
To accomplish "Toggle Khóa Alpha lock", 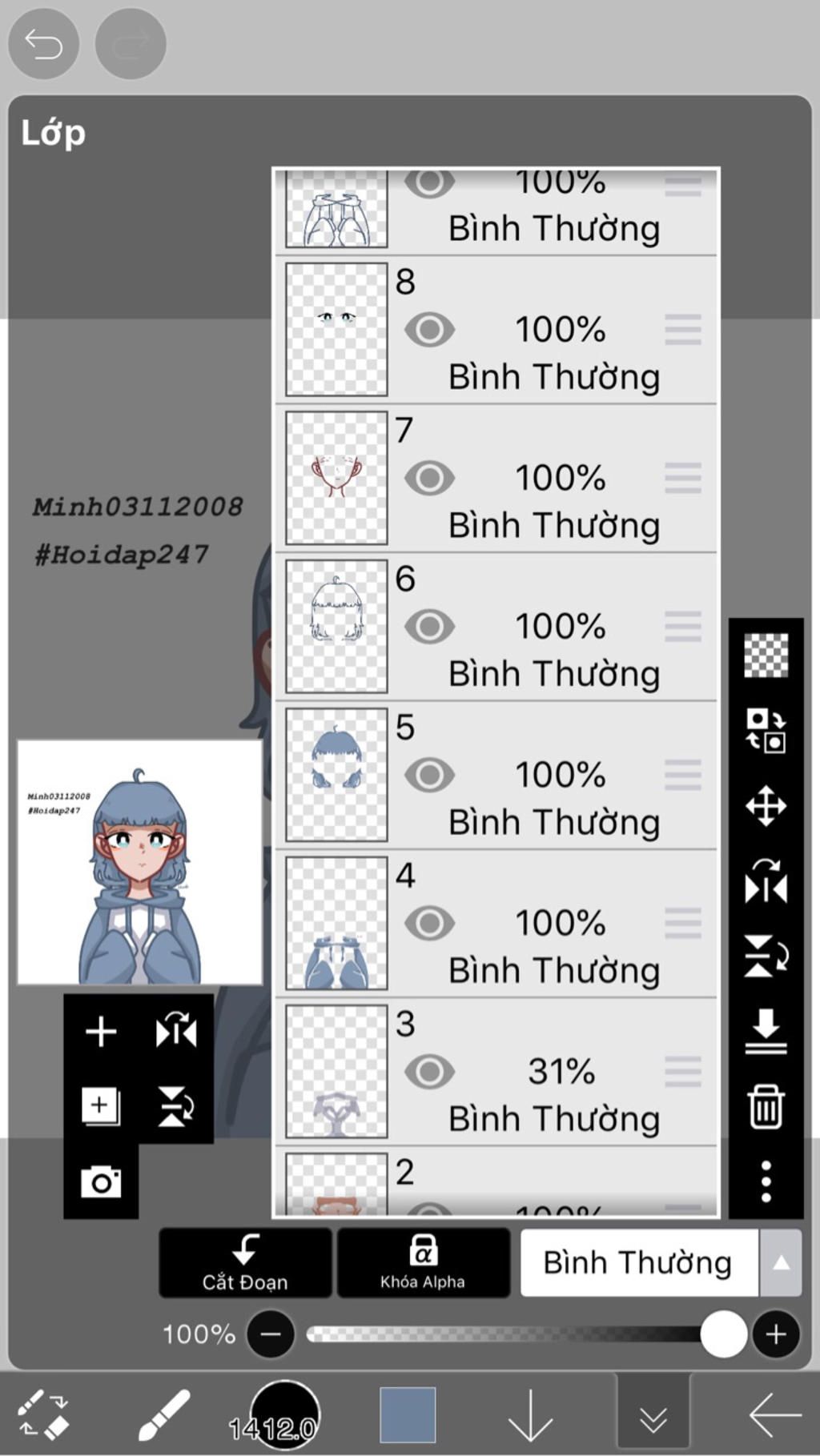I will pyautogui.click(x=423, y=1263).
